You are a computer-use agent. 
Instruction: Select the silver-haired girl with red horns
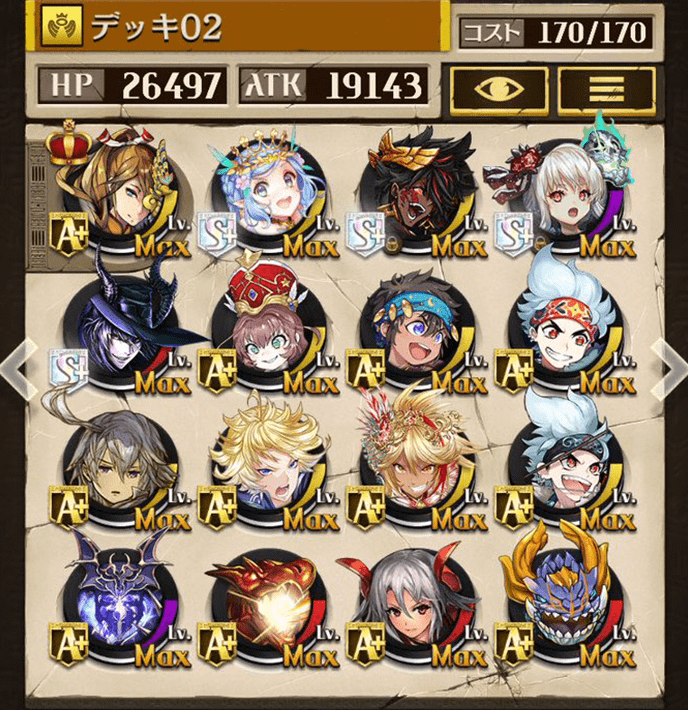click(x=415, y=598)
